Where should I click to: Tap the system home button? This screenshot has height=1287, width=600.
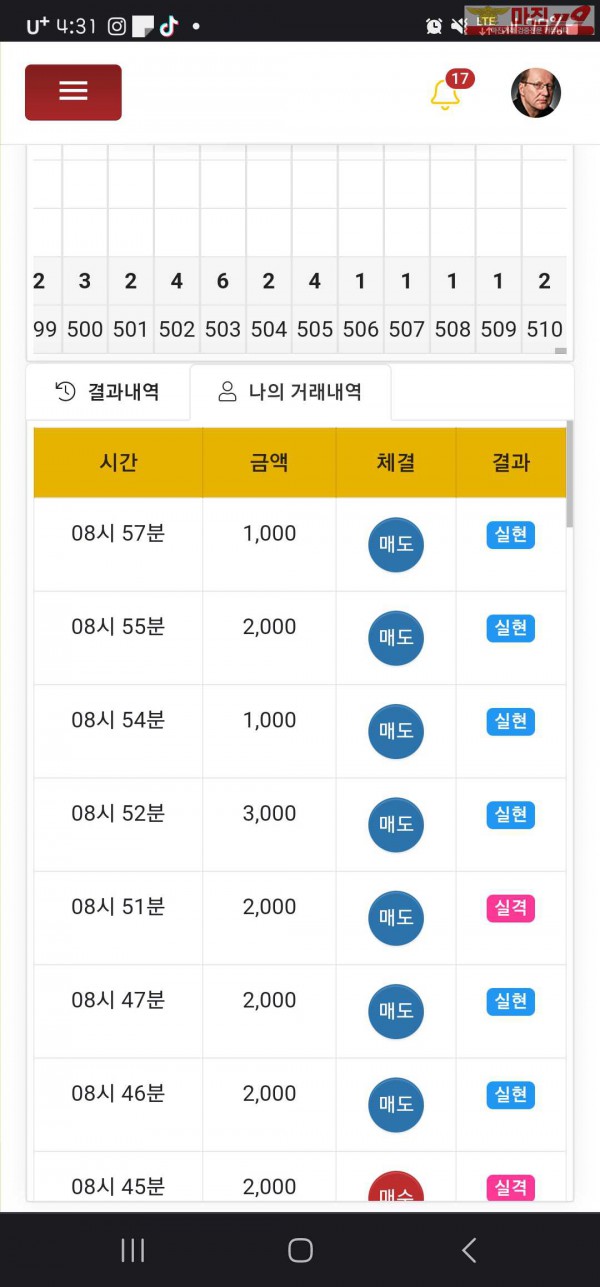pyautogui.click(x=300, y=1249)
